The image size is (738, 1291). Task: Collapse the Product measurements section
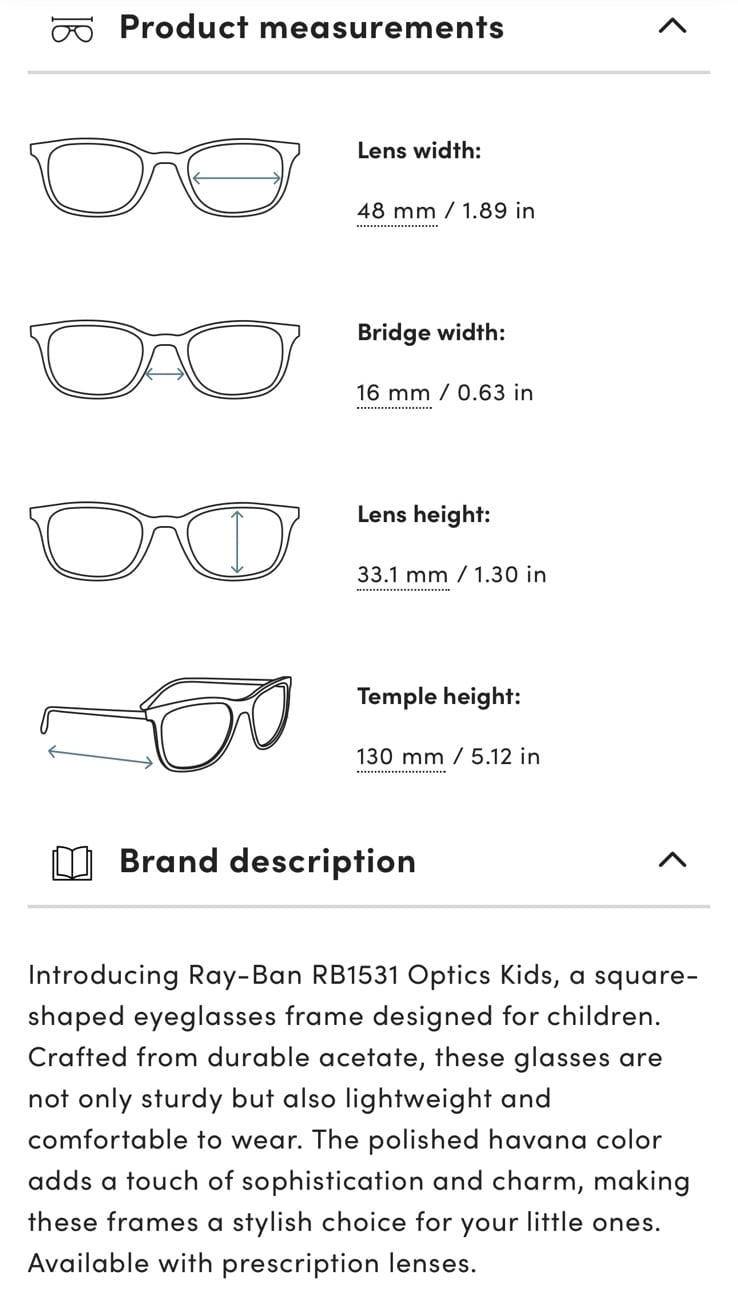(673, 27)
